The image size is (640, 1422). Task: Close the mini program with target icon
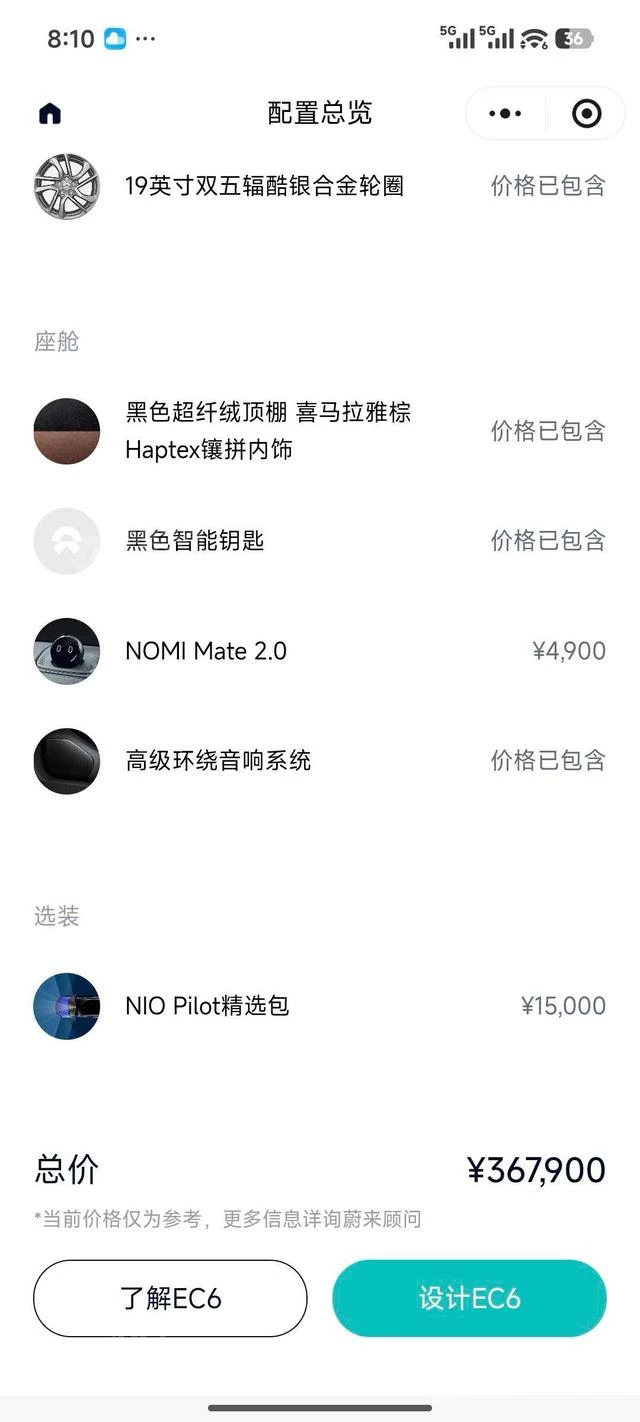(586, 113)
